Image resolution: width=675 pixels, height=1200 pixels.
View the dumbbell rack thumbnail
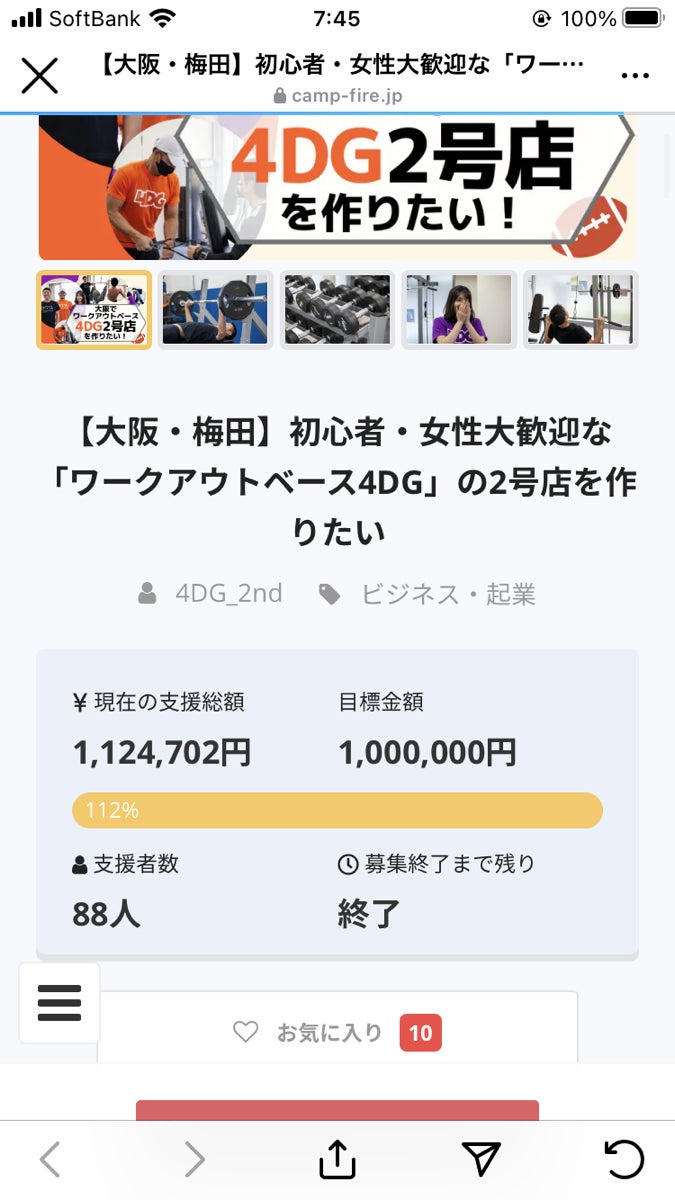click(337, 310)
